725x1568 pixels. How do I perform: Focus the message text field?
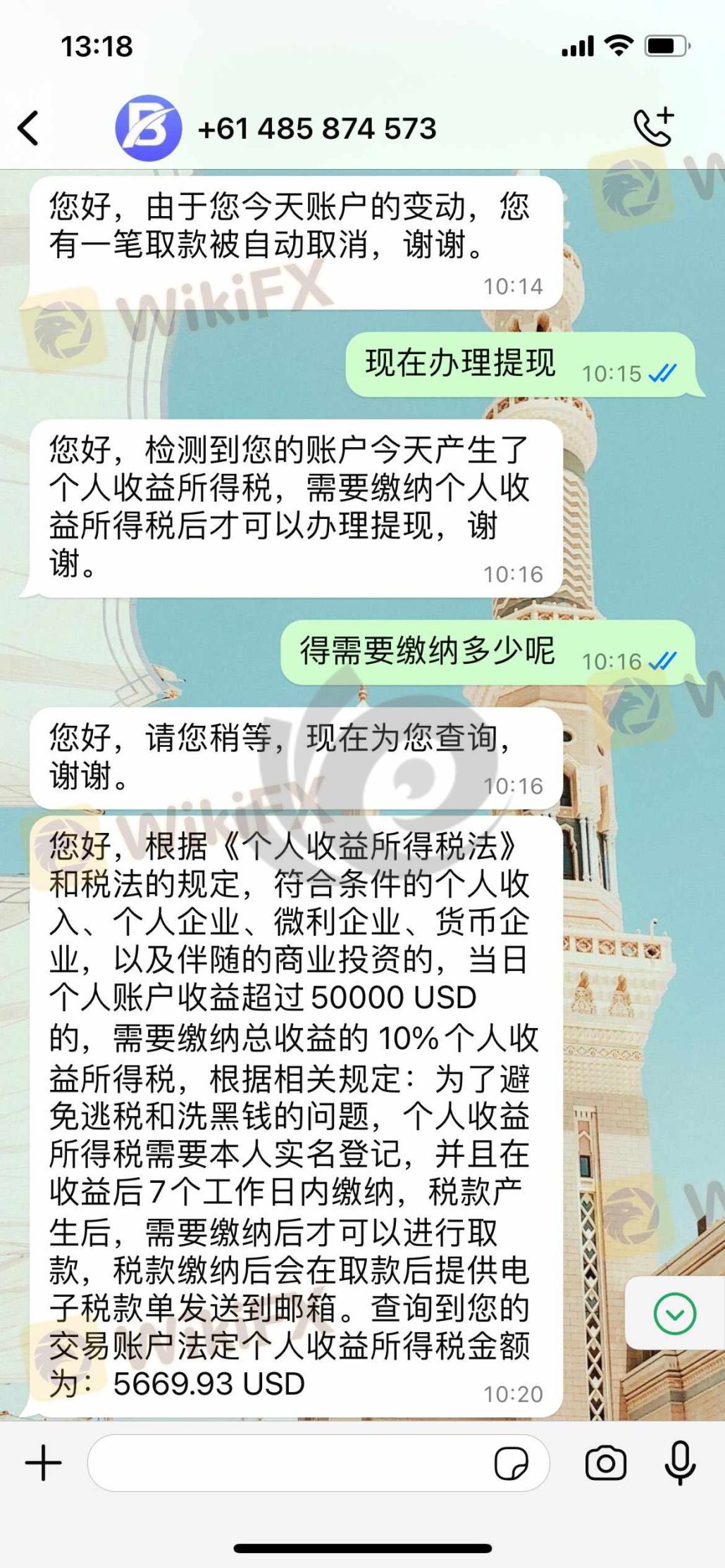tap(282, 1462)
